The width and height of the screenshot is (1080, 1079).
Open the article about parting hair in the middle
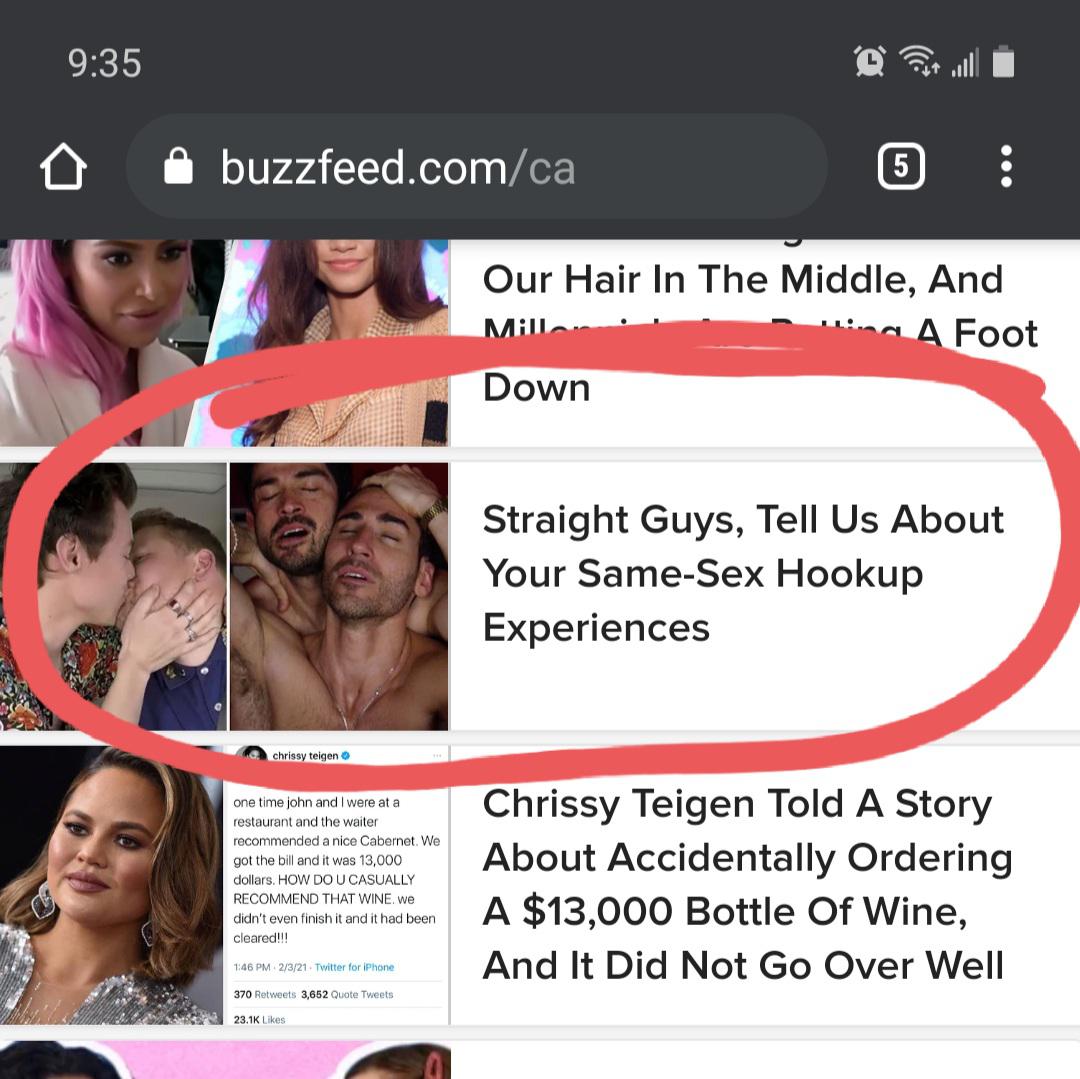coord(742,330)
